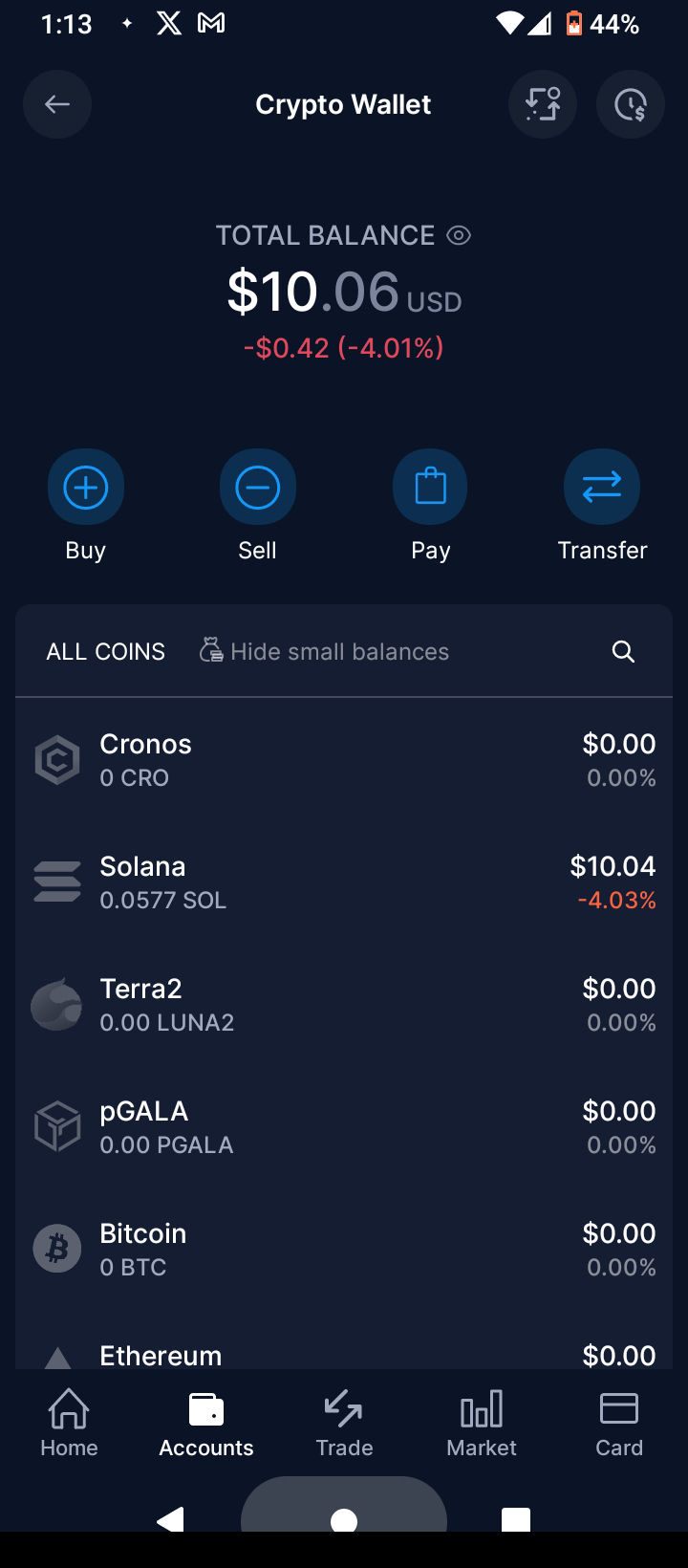The image size is (688, 1568).
Task: Hide the total balance with eye icon
Action: click(459, 235)
